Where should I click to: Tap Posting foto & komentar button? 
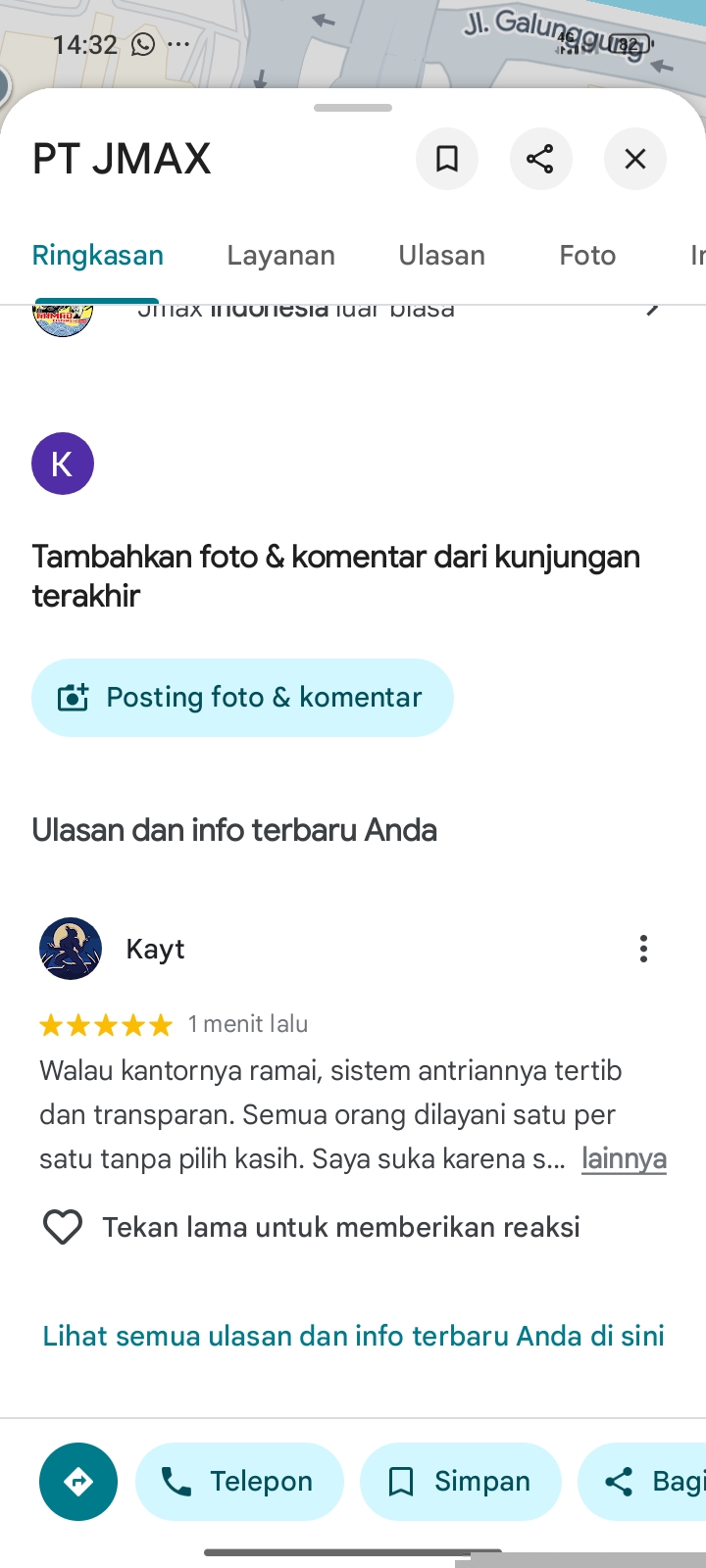click(242, 698)
